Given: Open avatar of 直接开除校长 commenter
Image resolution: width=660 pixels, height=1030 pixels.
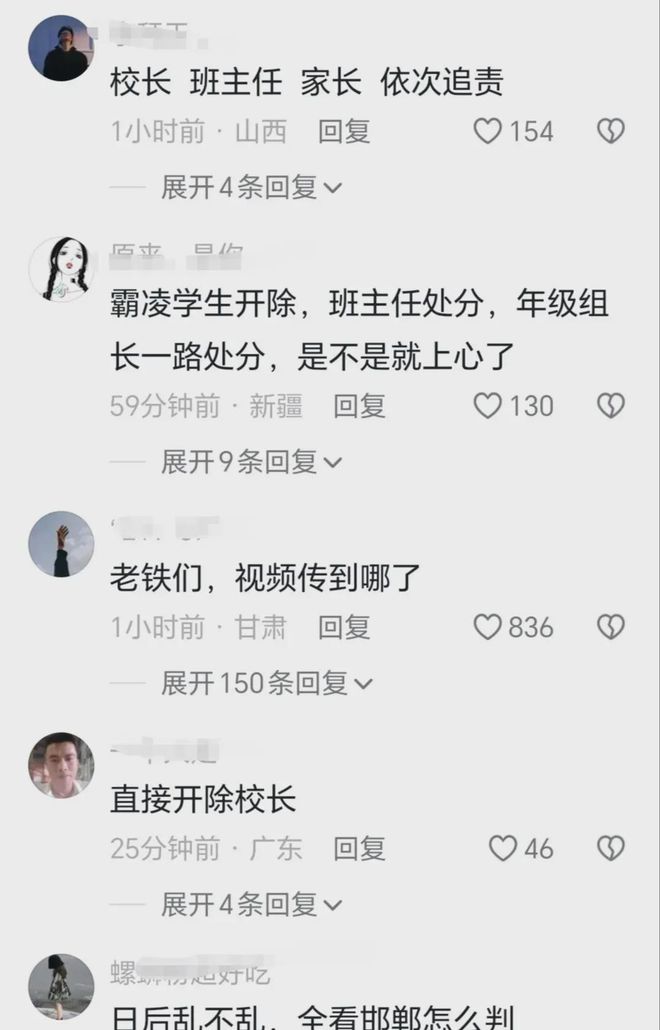Looking at the screenshot, I should (61, 764).
